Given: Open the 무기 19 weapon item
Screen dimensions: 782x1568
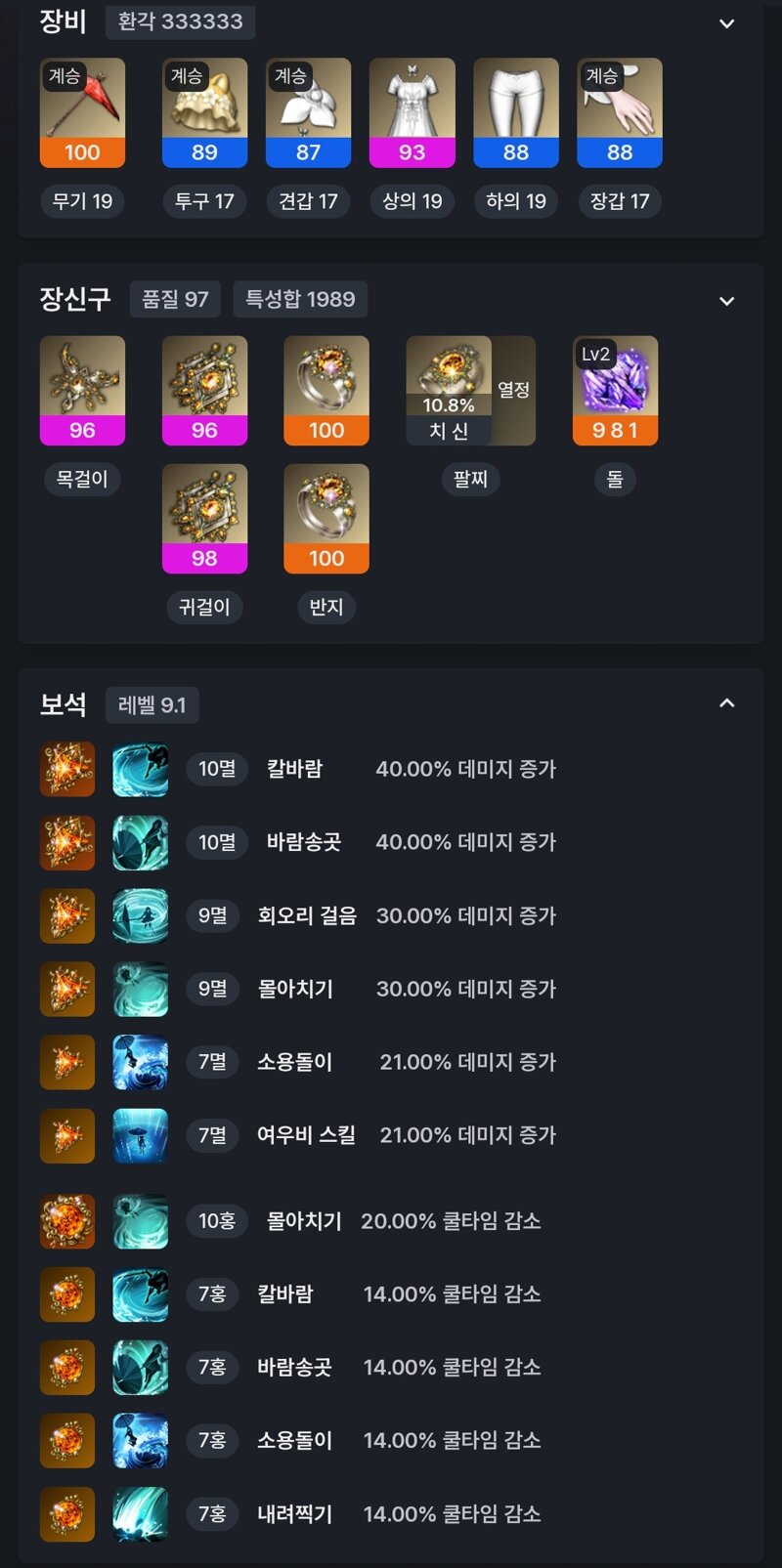Looking at the screenshot, I should [82, 112].
